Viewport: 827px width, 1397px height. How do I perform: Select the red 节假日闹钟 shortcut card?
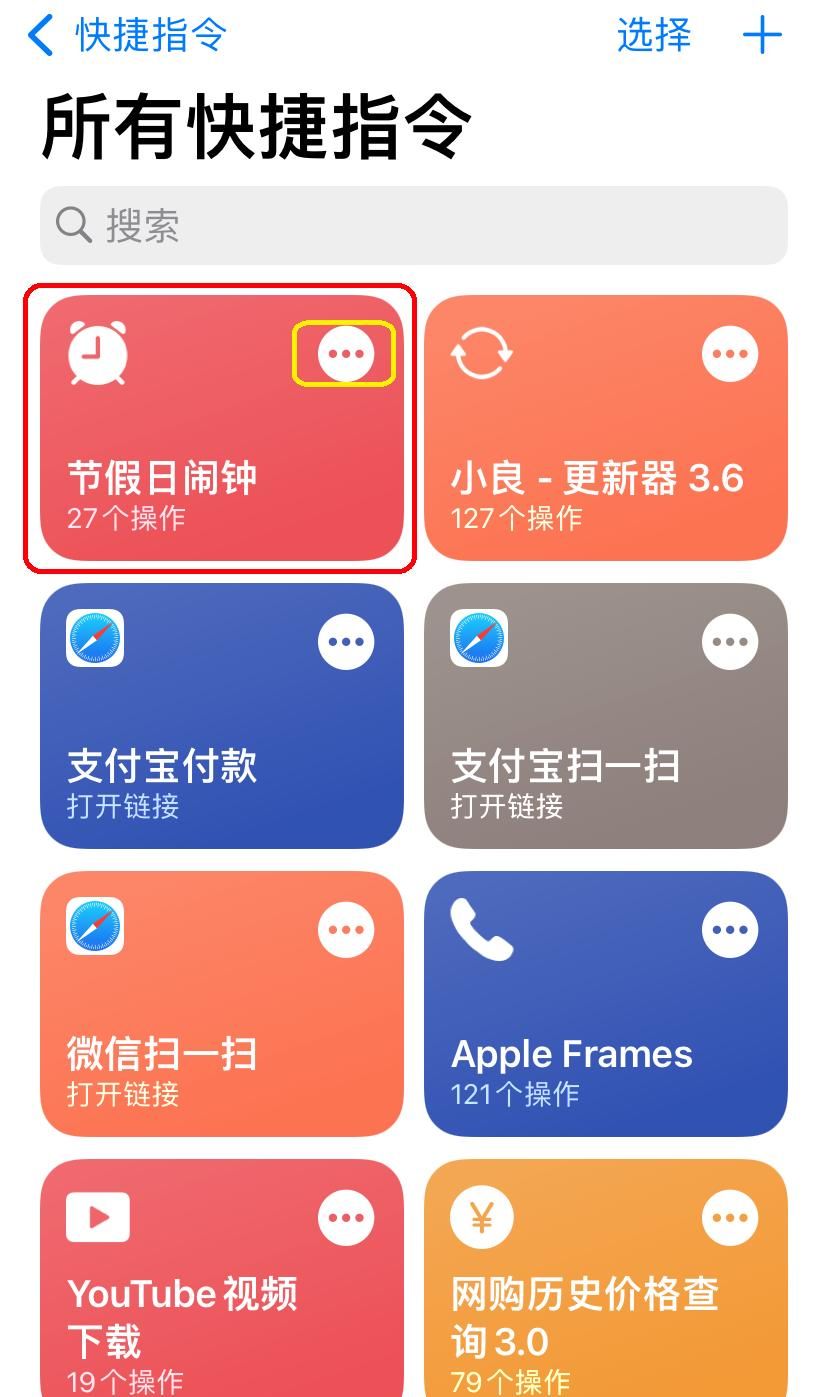pos(222,428)
